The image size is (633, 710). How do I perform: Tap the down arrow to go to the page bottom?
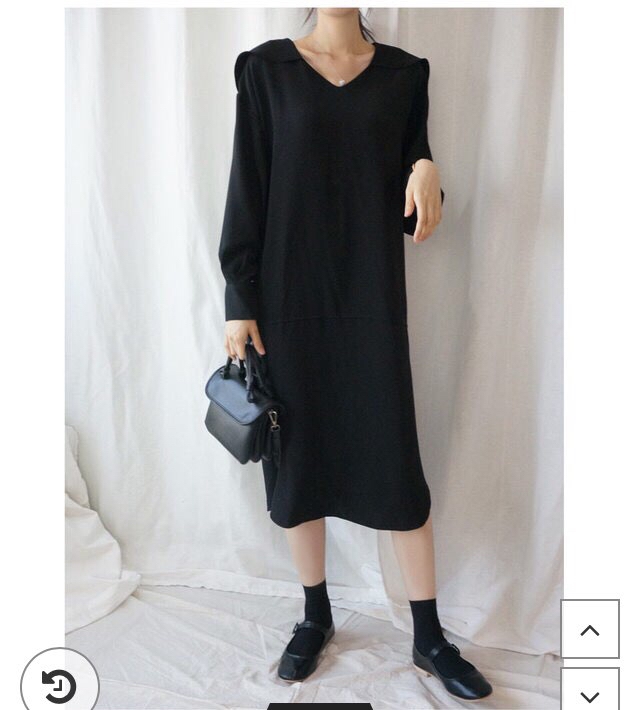590,691
